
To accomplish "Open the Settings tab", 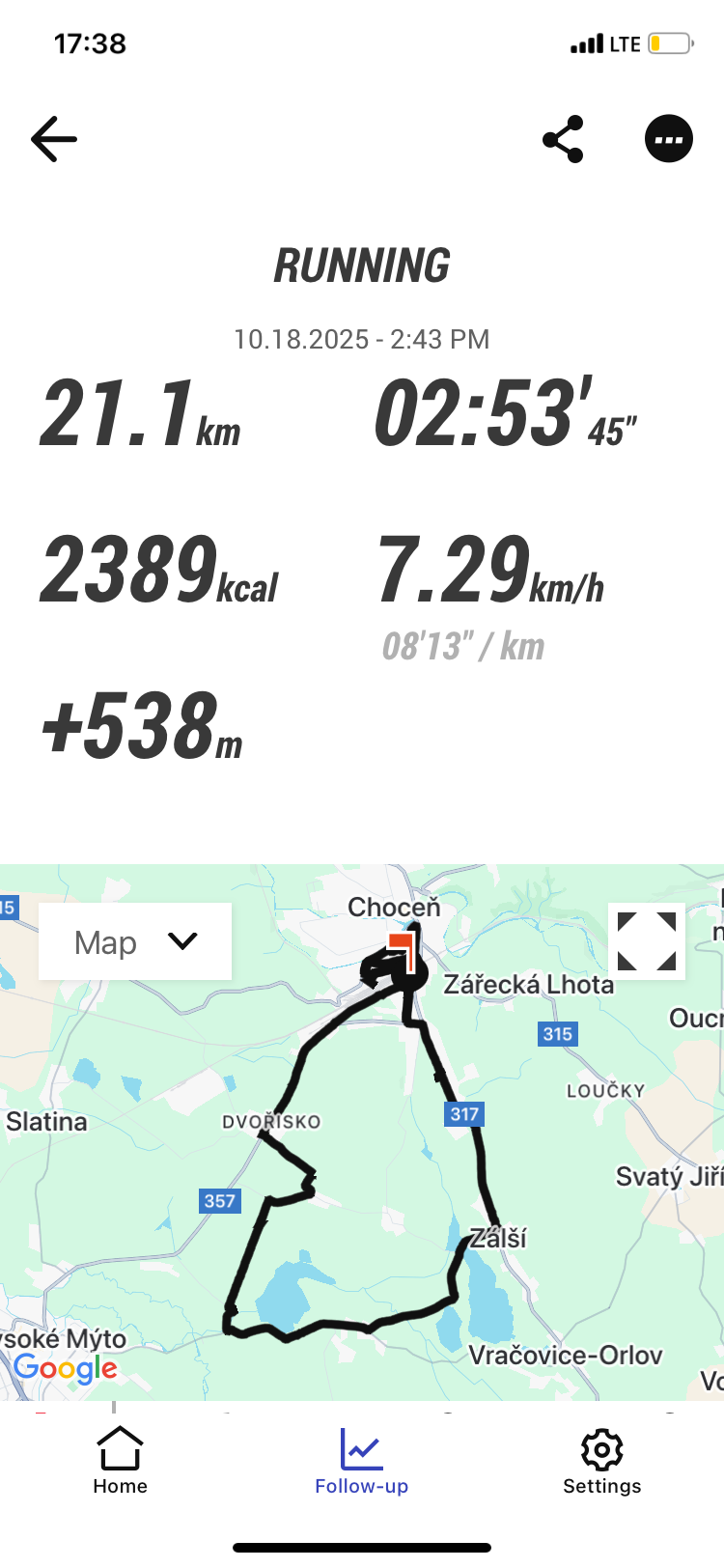I will pyautogui.click(x=601, y=1461).
